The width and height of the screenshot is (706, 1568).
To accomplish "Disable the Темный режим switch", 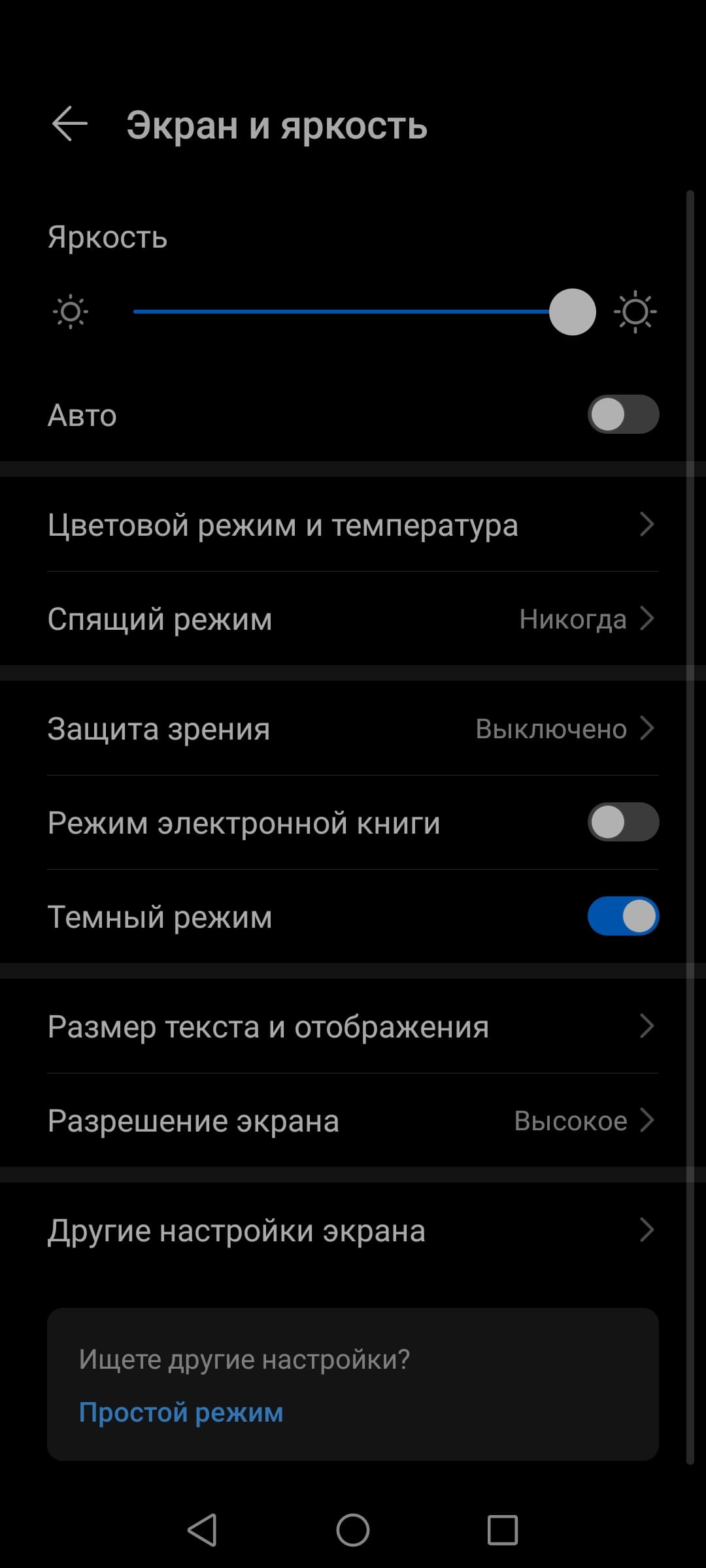I will 623,916.
